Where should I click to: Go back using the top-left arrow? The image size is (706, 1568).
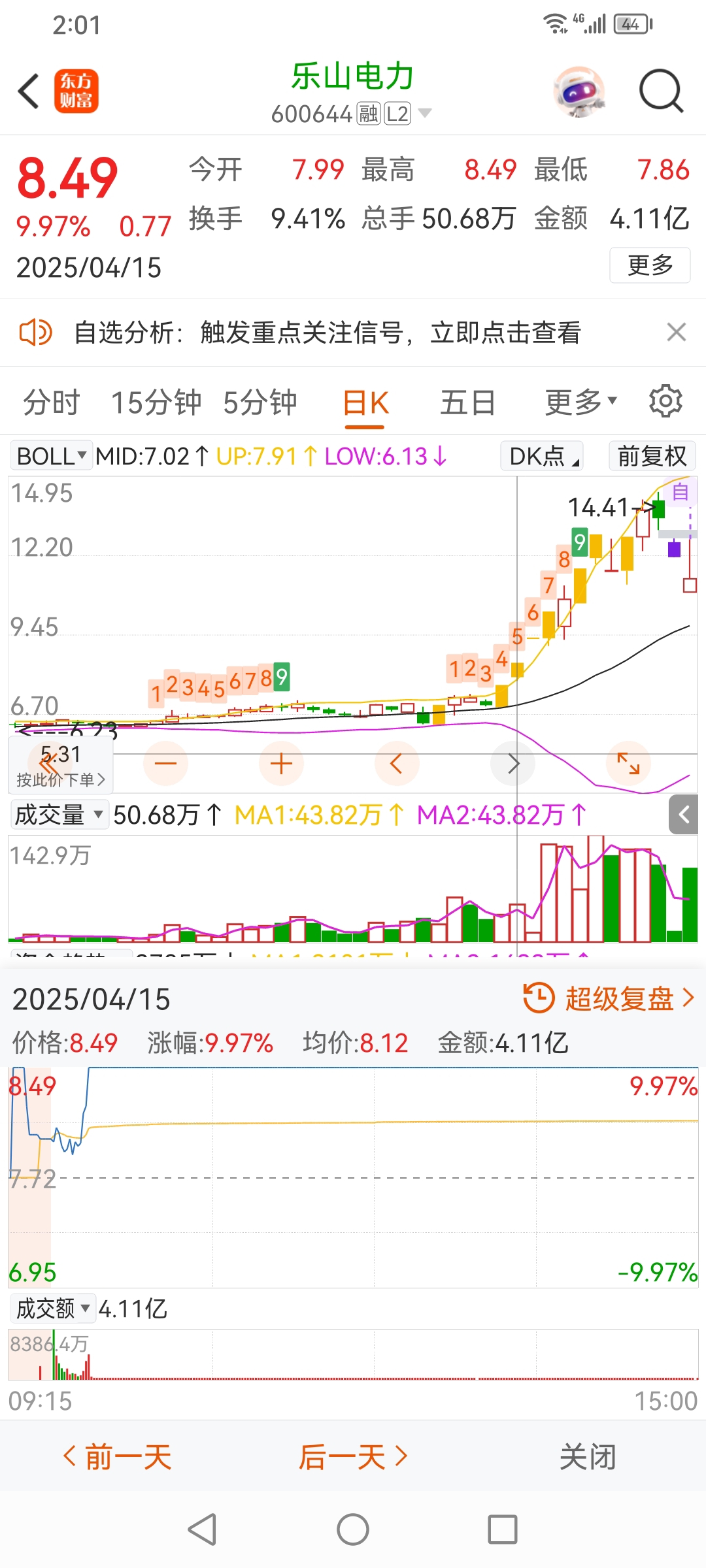29,91
